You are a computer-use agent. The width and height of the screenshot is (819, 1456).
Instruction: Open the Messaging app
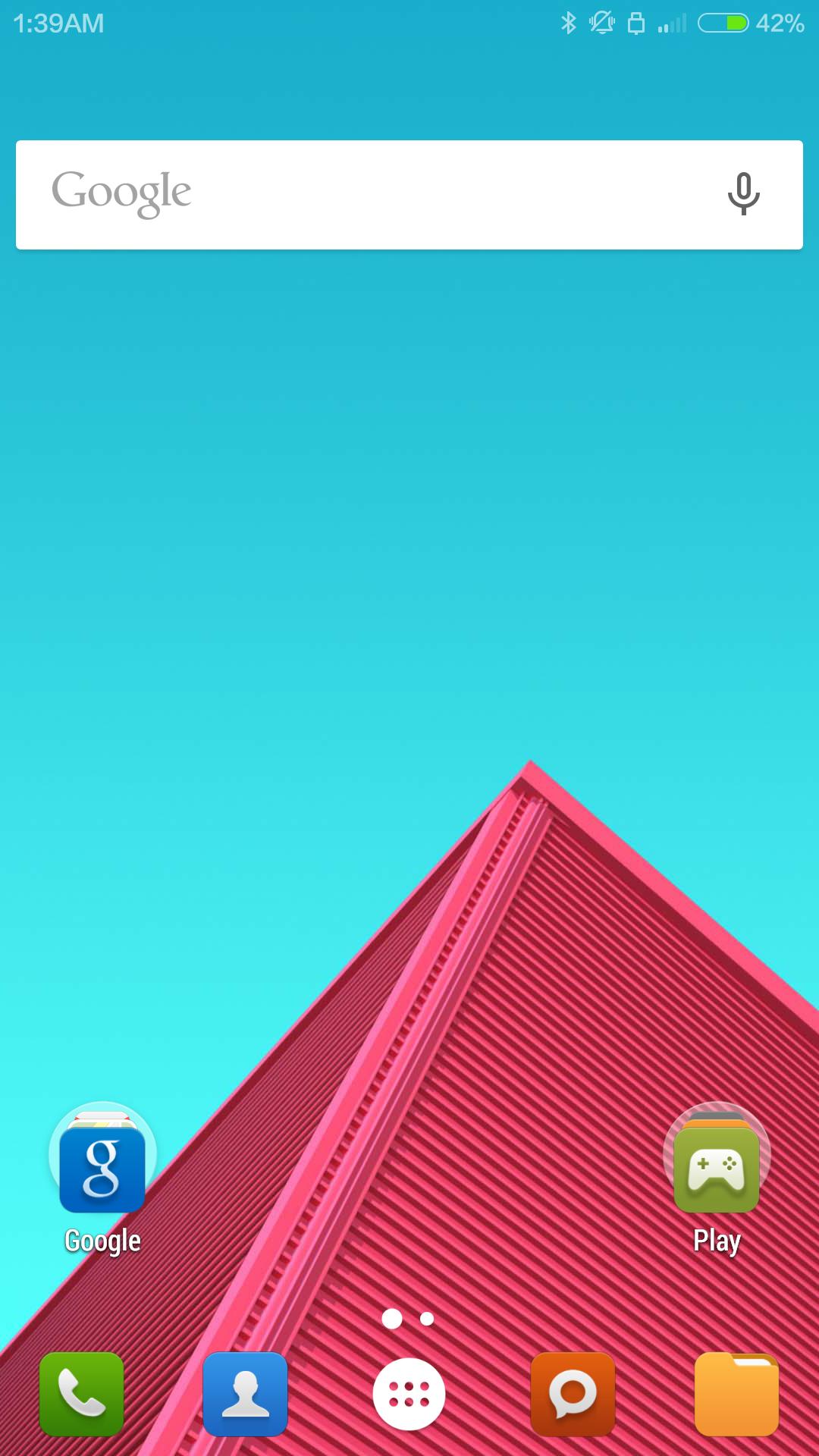pyautogui.click(x=573, y=1394)
